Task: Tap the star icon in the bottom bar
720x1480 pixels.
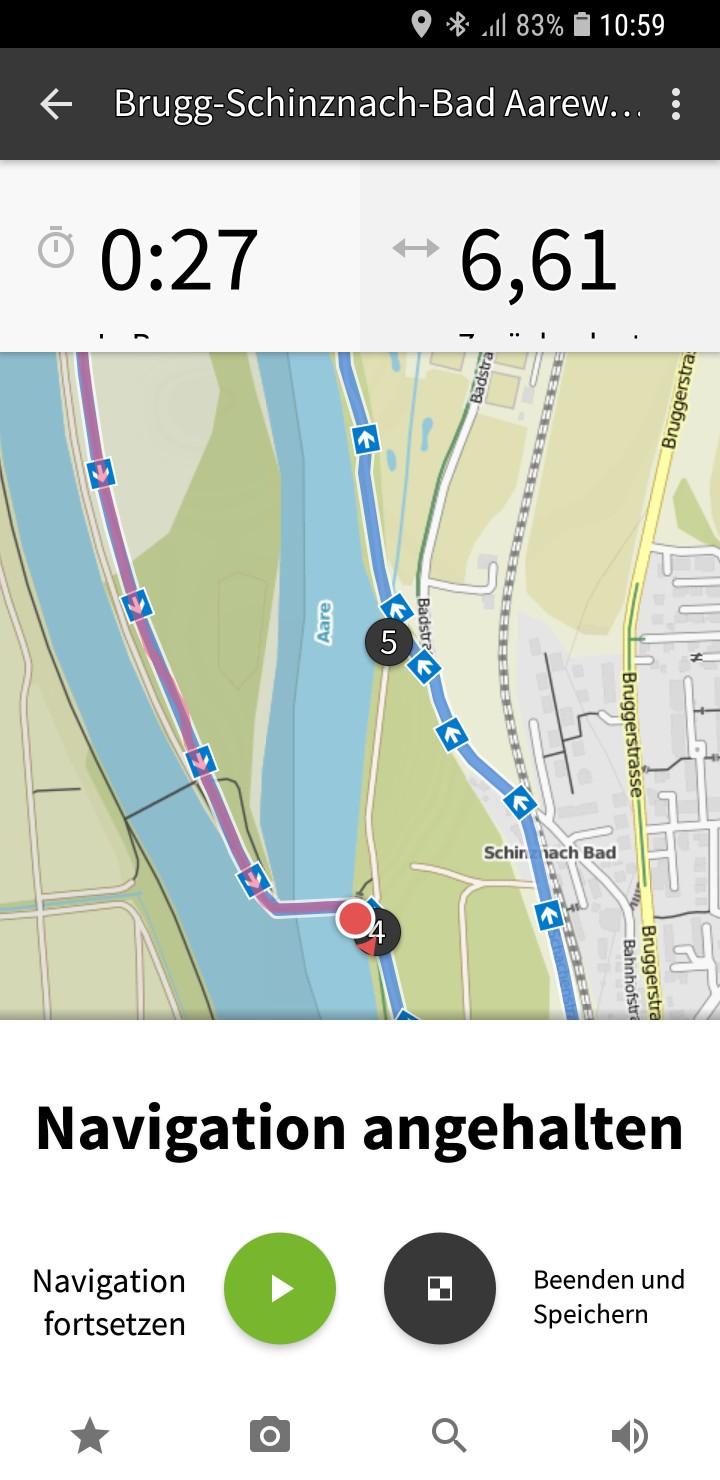Action: (90, 1437)
